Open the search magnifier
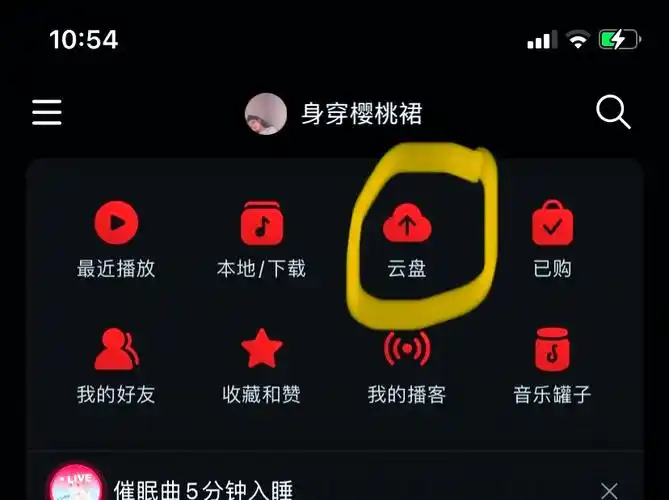The image size is (669, 500). tap(613, 112)
